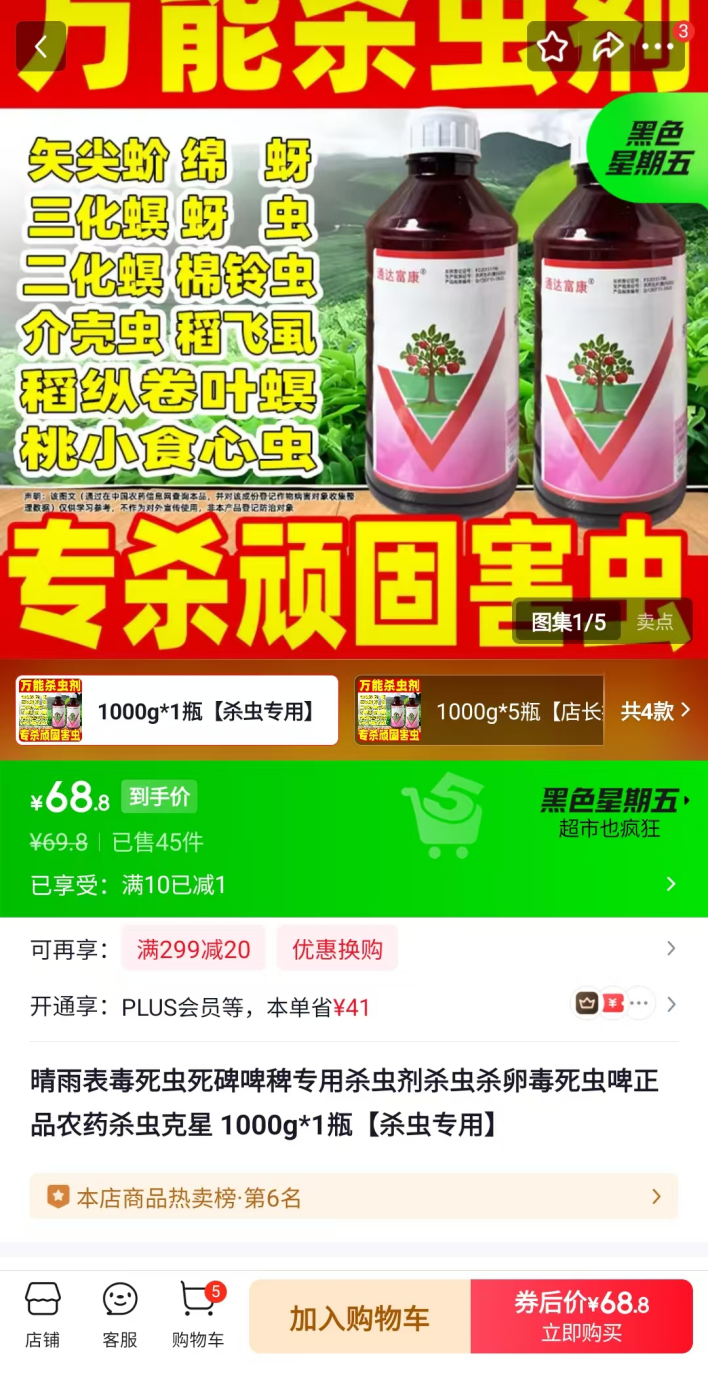Screen dimensions: 708x1381
Task: Open the three-dot overflow menu
Action: [x=659, y=47]
